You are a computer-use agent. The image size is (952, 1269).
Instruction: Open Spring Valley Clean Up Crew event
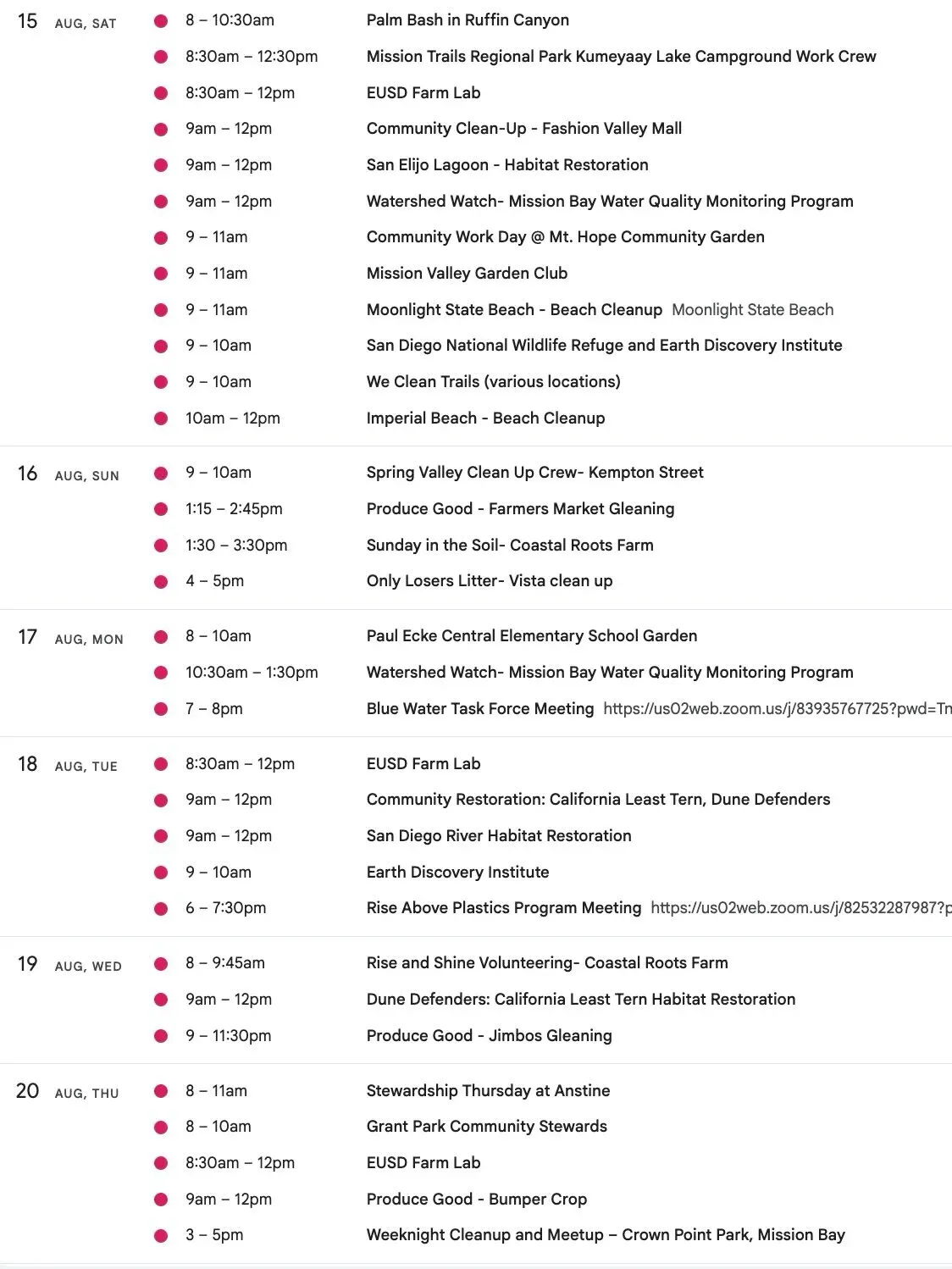click(x=535, y=473)
